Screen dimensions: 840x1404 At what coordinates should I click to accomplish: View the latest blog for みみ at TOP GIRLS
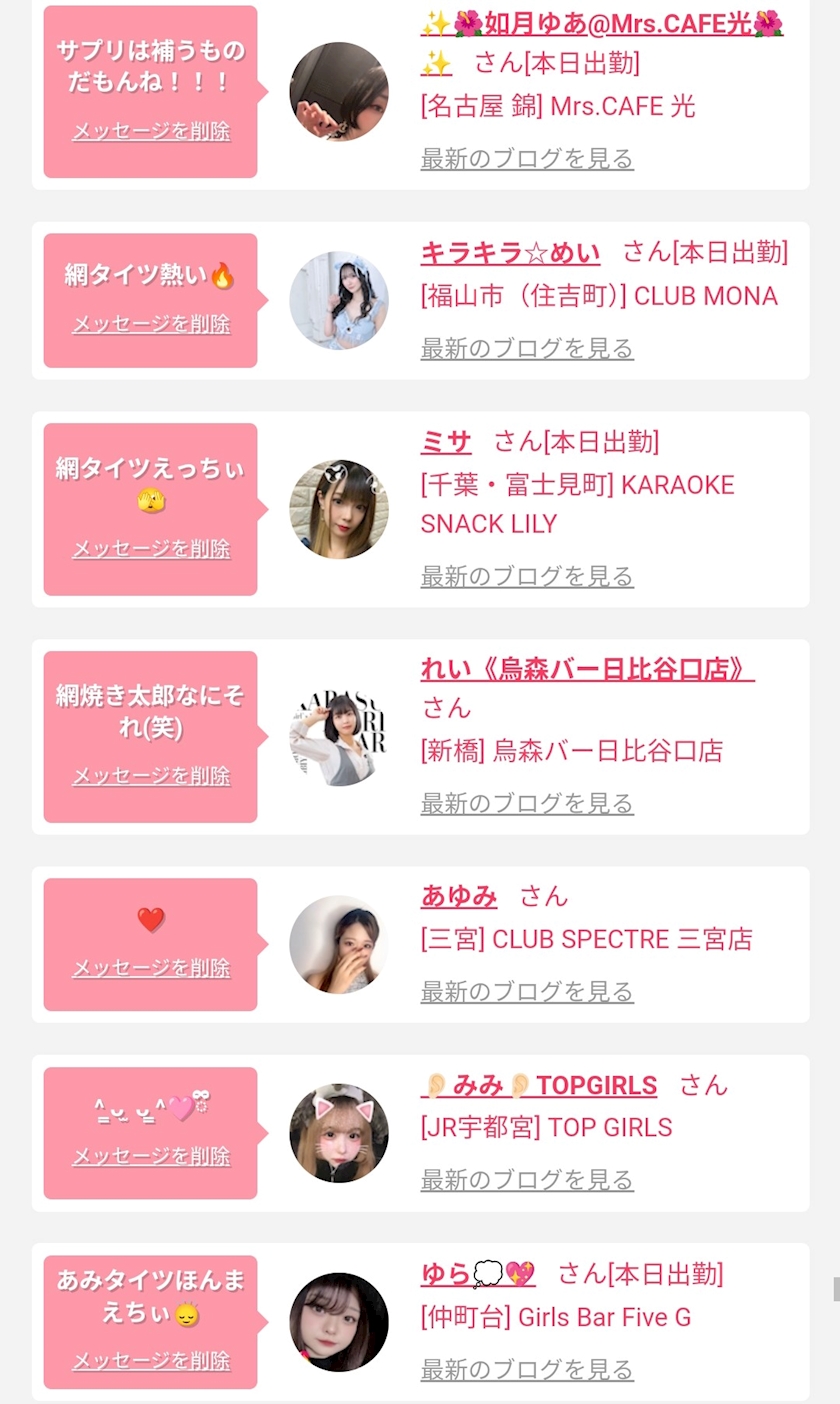point(527,1179)
